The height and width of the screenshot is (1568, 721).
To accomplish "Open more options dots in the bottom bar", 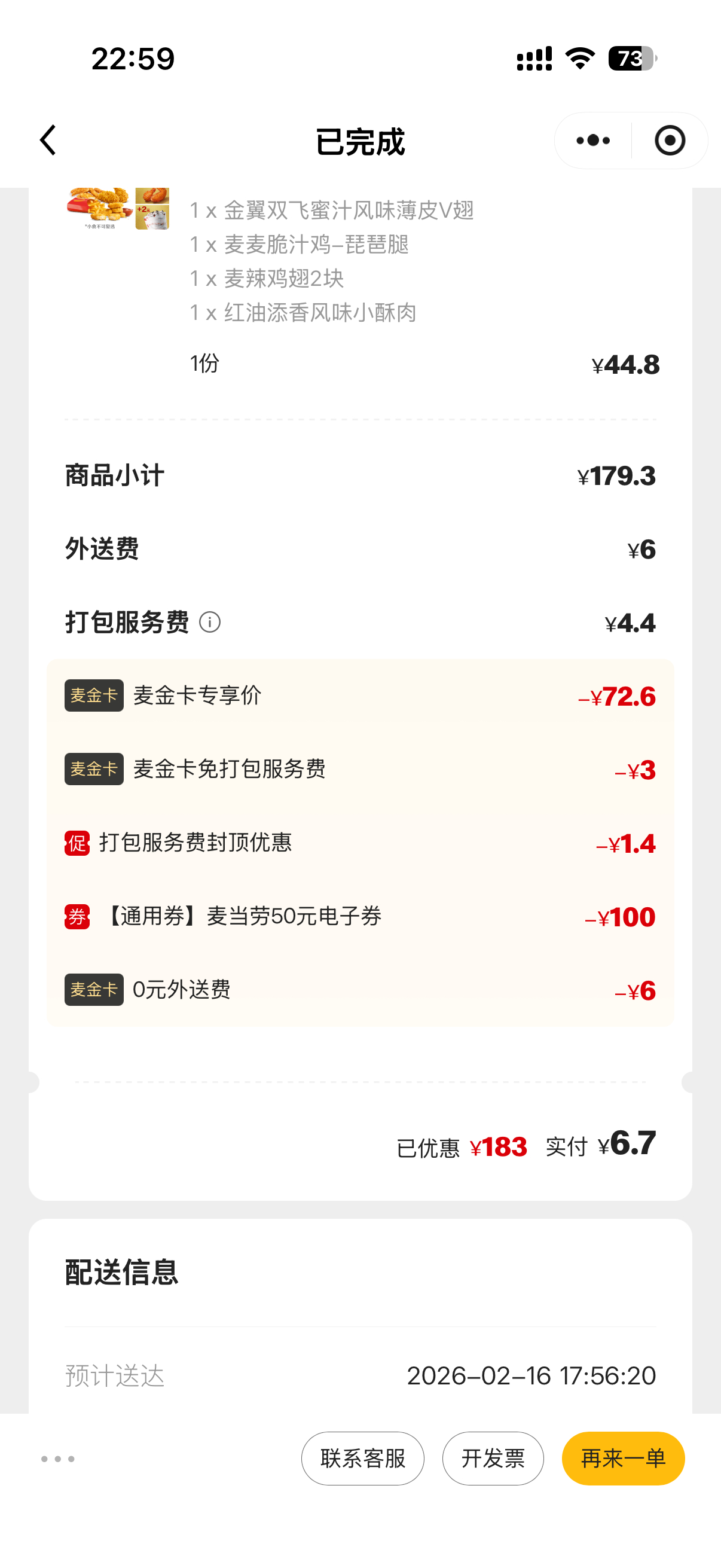I will pos(58,1459).
